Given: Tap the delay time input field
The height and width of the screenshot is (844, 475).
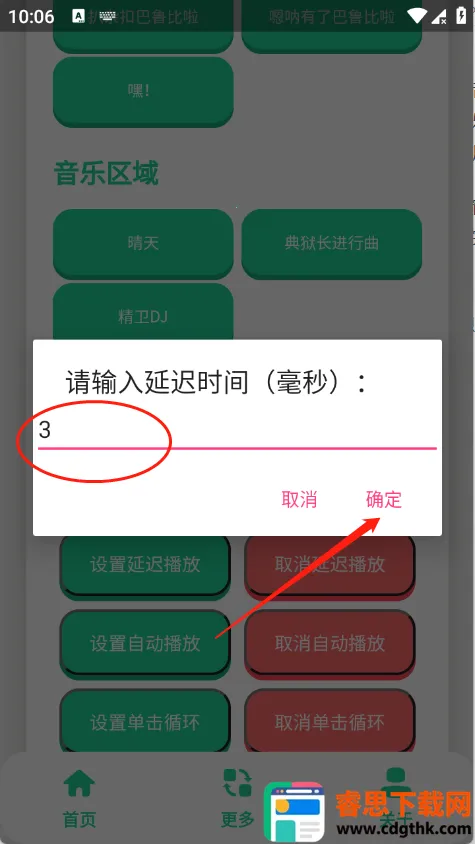Looking at the screenshot, I should [x=237, y=432].
